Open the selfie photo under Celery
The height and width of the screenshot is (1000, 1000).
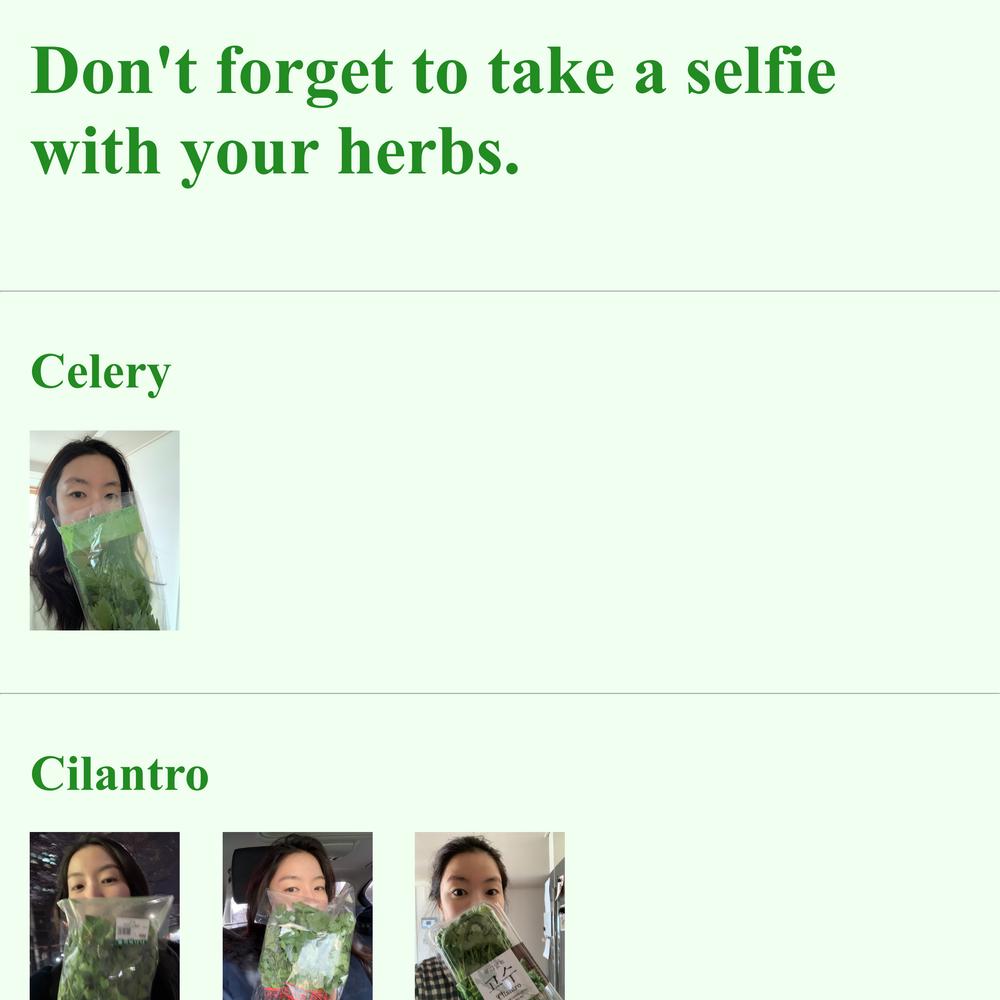(104, 530)
